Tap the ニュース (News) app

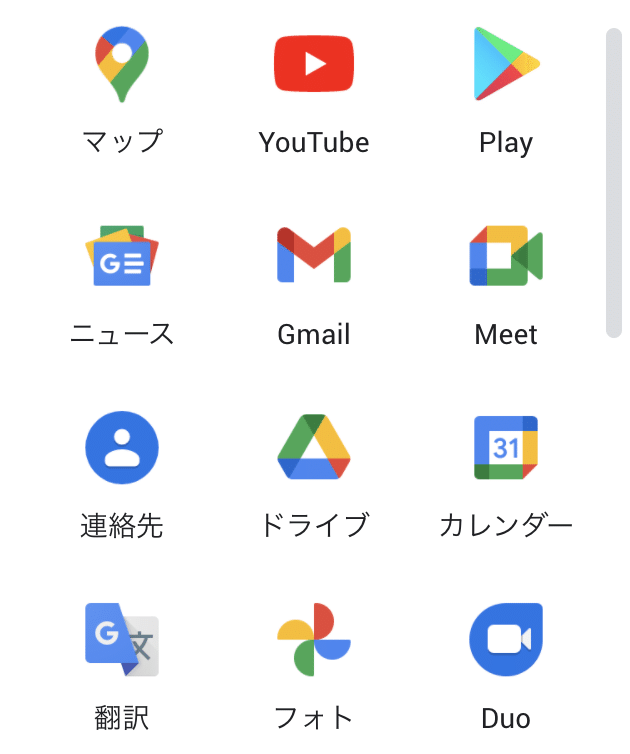[122, 256]
